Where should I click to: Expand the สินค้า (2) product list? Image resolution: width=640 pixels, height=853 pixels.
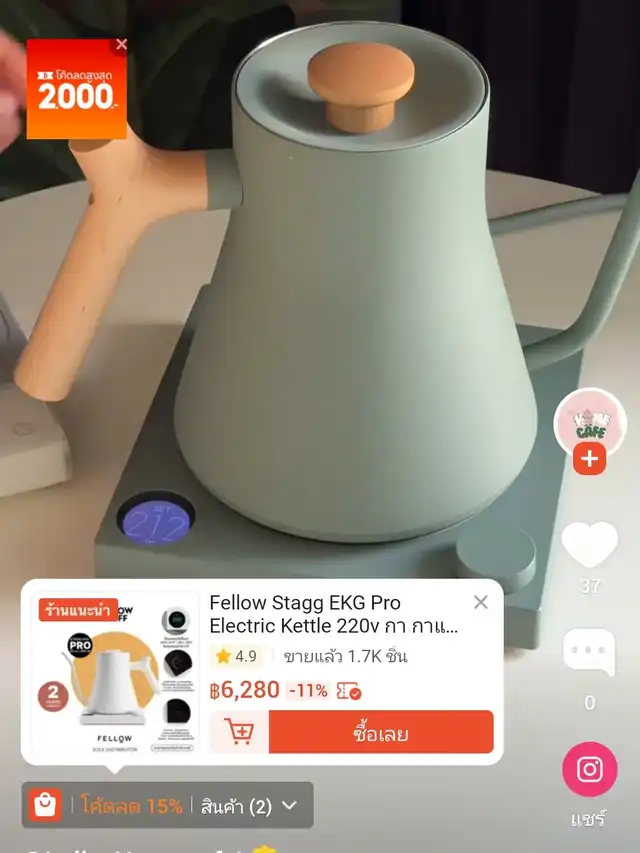point(249,806)
